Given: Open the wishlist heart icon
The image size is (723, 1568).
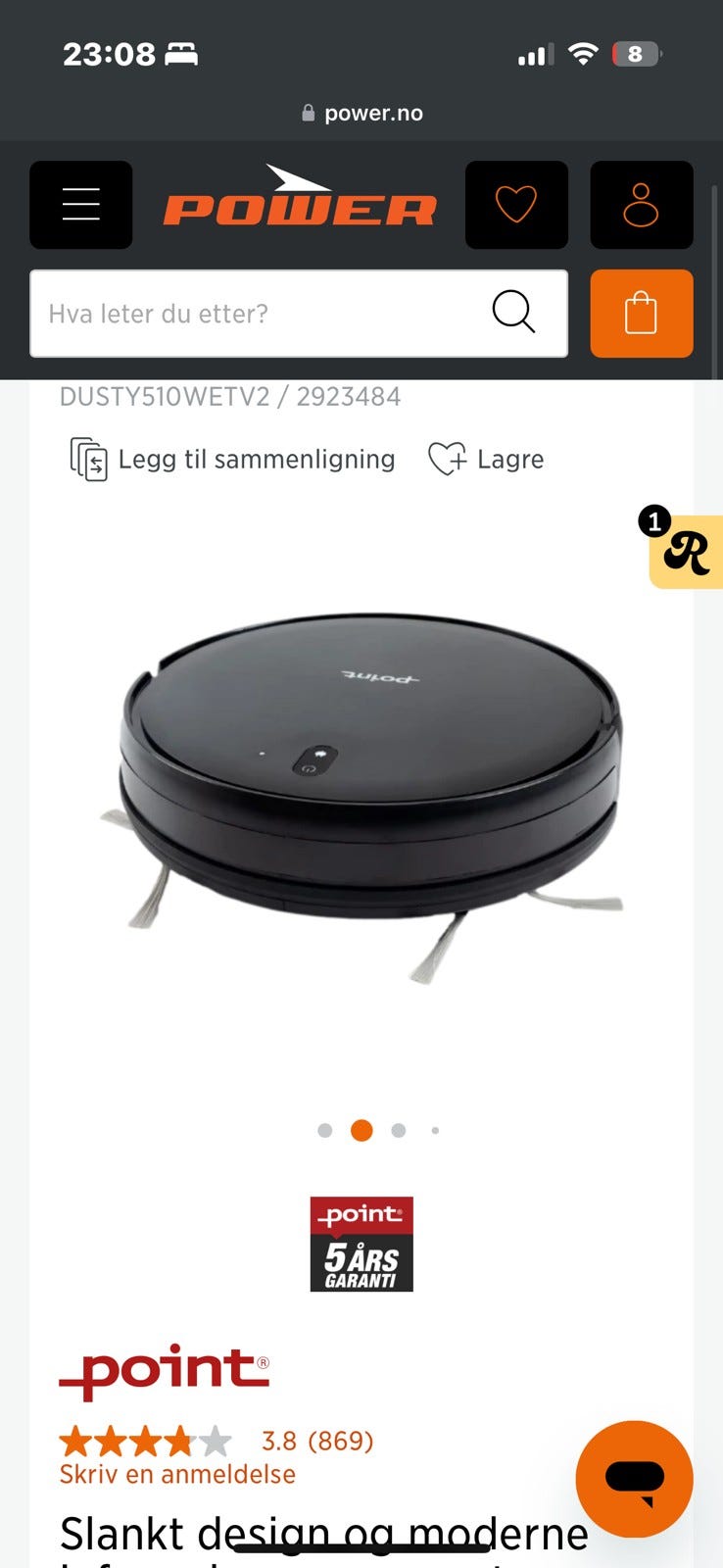Looking at the screenshot, I should (516, 205).
